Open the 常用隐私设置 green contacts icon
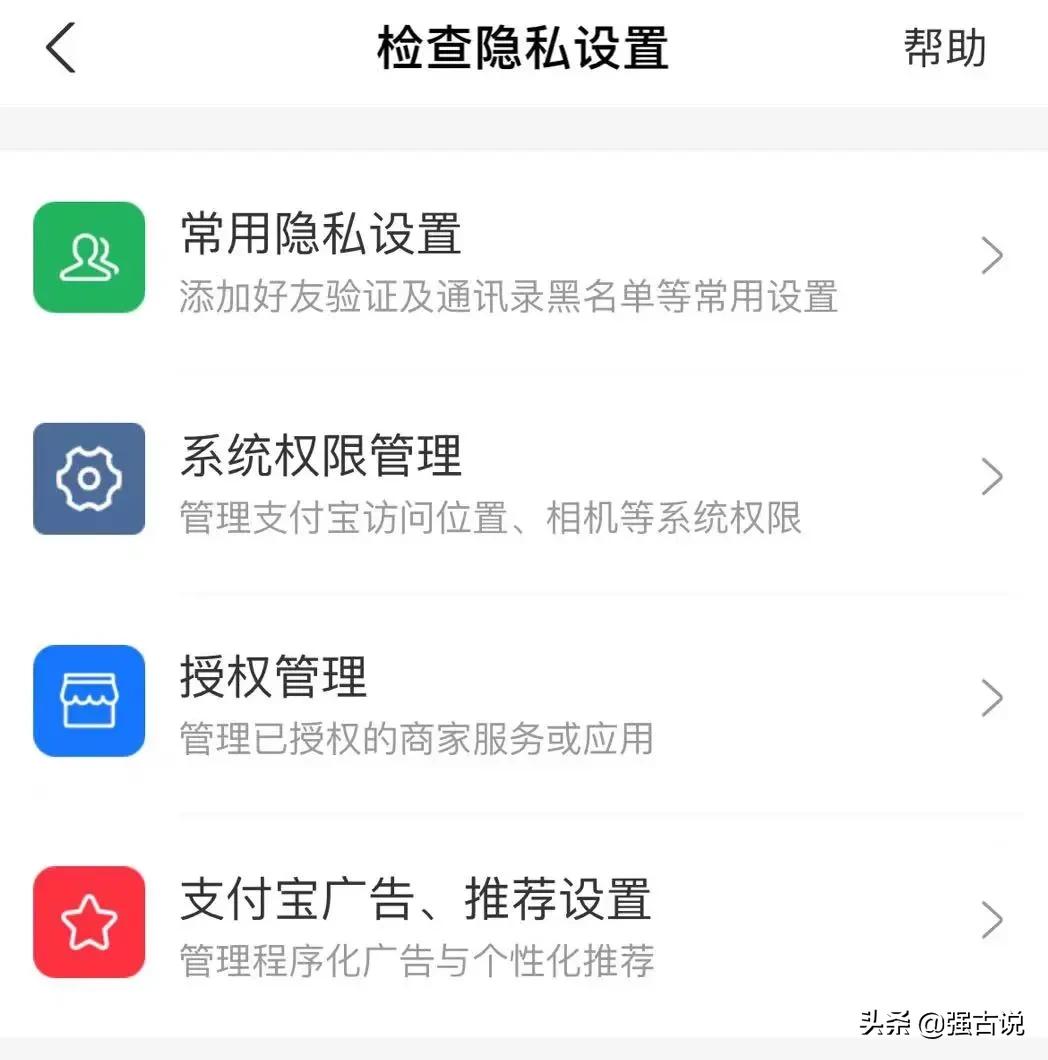 [89, 257]
